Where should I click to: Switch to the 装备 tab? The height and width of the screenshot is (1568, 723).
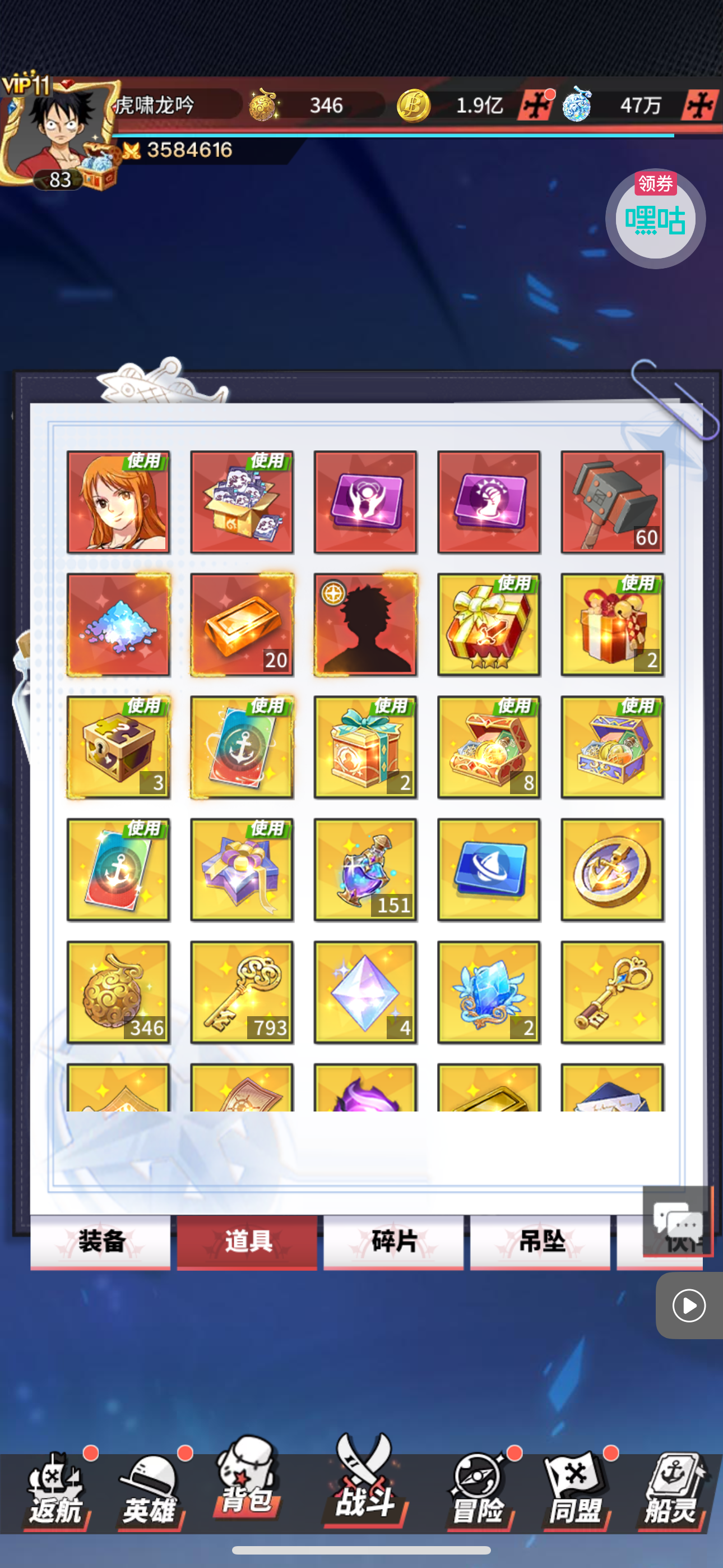tap(100, 1241)
